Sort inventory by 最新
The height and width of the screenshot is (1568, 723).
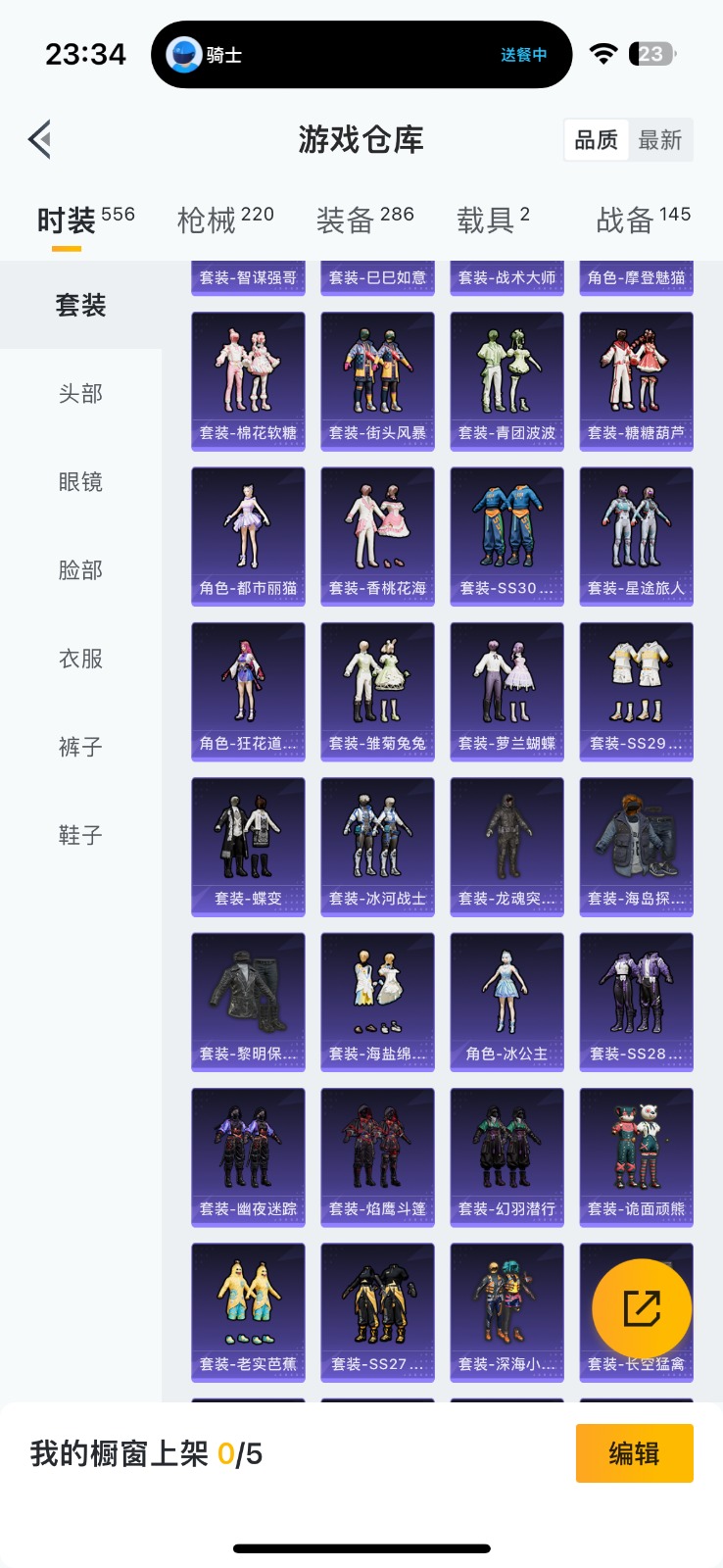click(659, 140)
